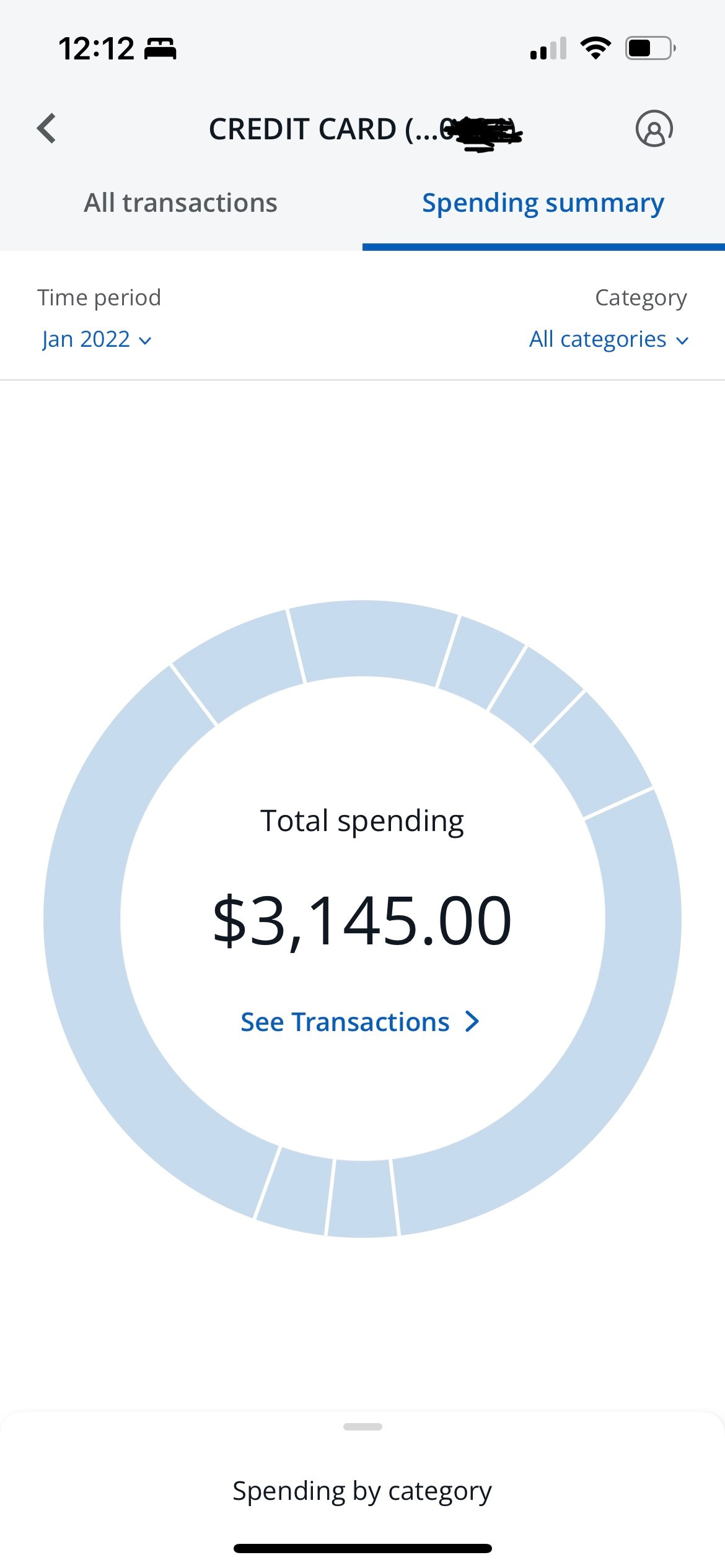
Task: Go back using the top-left arrow
Action: tap(46, 128)
